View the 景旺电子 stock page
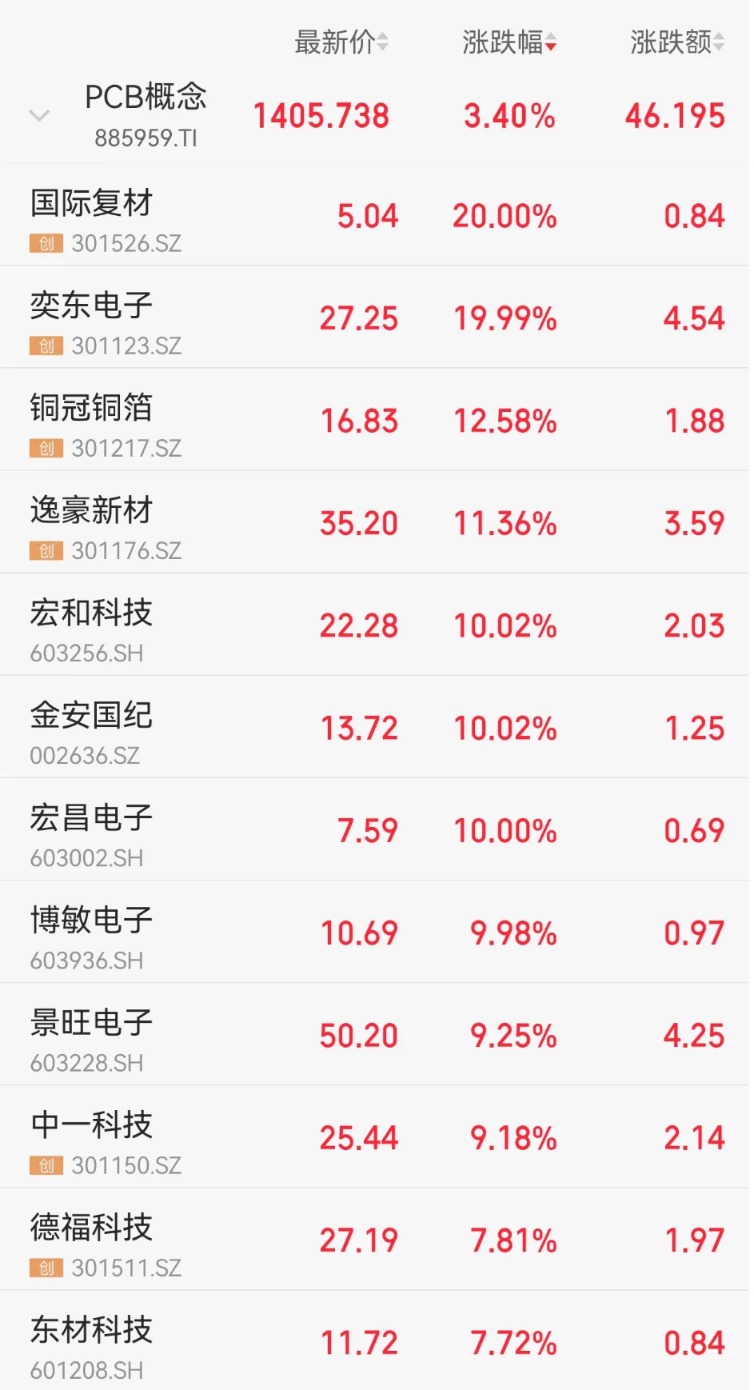 coord(90,1024)
